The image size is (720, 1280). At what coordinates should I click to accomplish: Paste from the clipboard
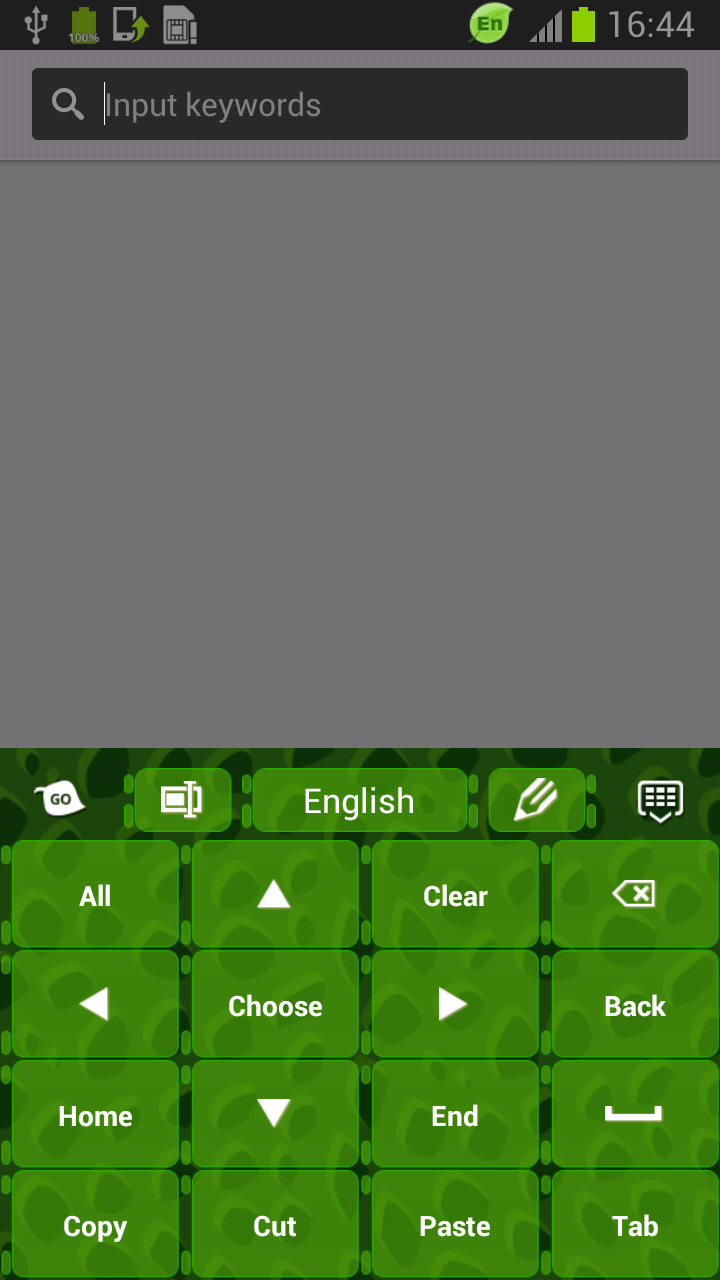(x=455, y=1225)
